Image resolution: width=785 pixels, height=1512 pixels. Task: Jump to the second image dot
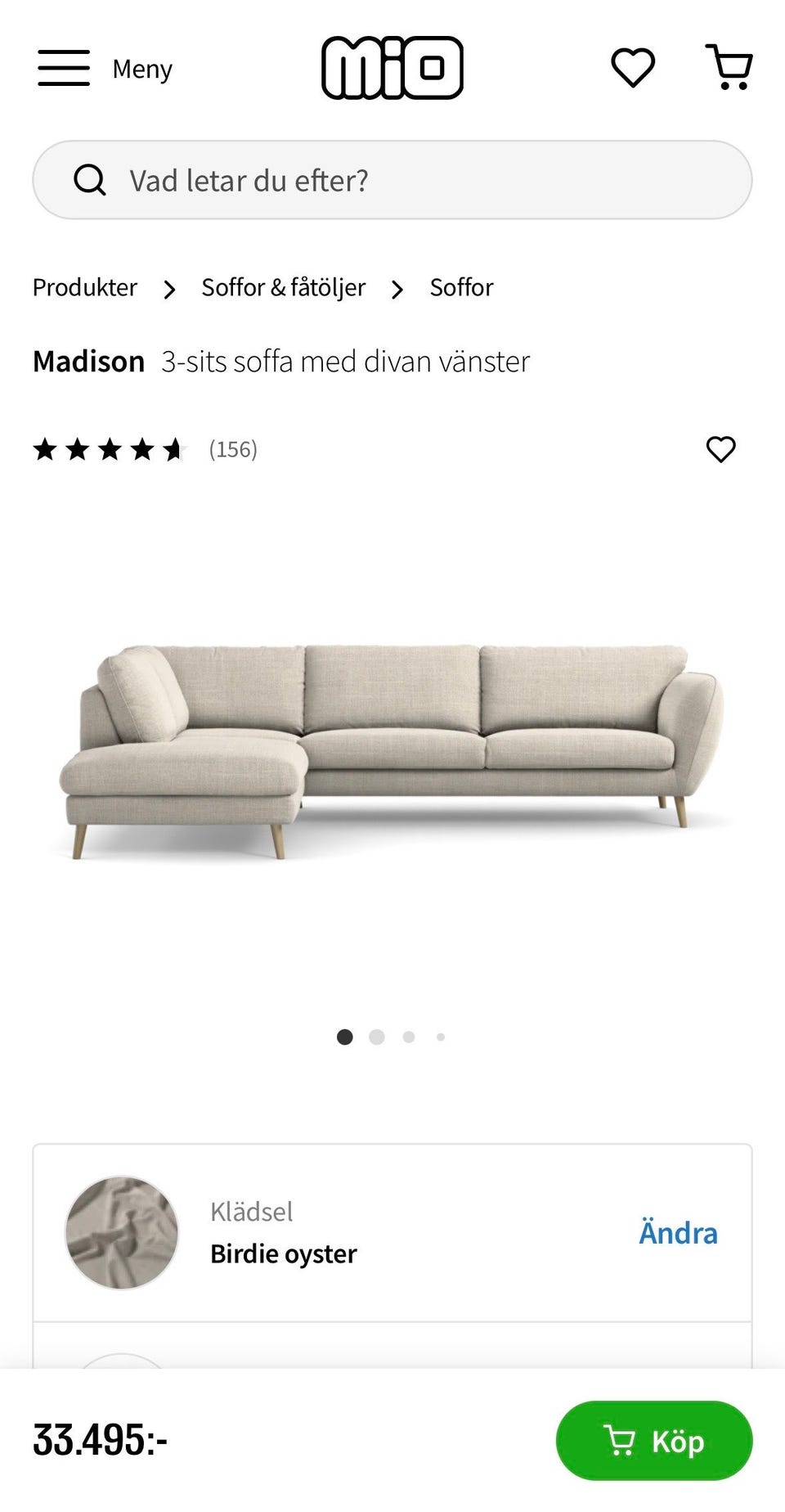377,1037
